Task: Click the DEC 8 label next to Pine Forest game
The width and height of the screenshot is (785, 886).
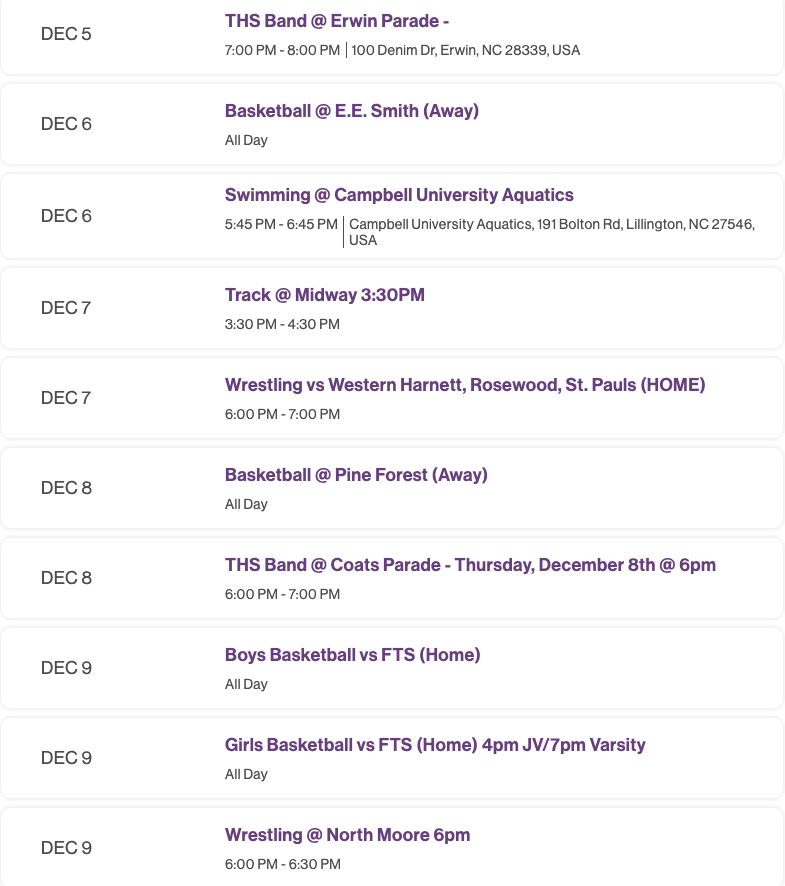Action: click(x=66, y=488)
